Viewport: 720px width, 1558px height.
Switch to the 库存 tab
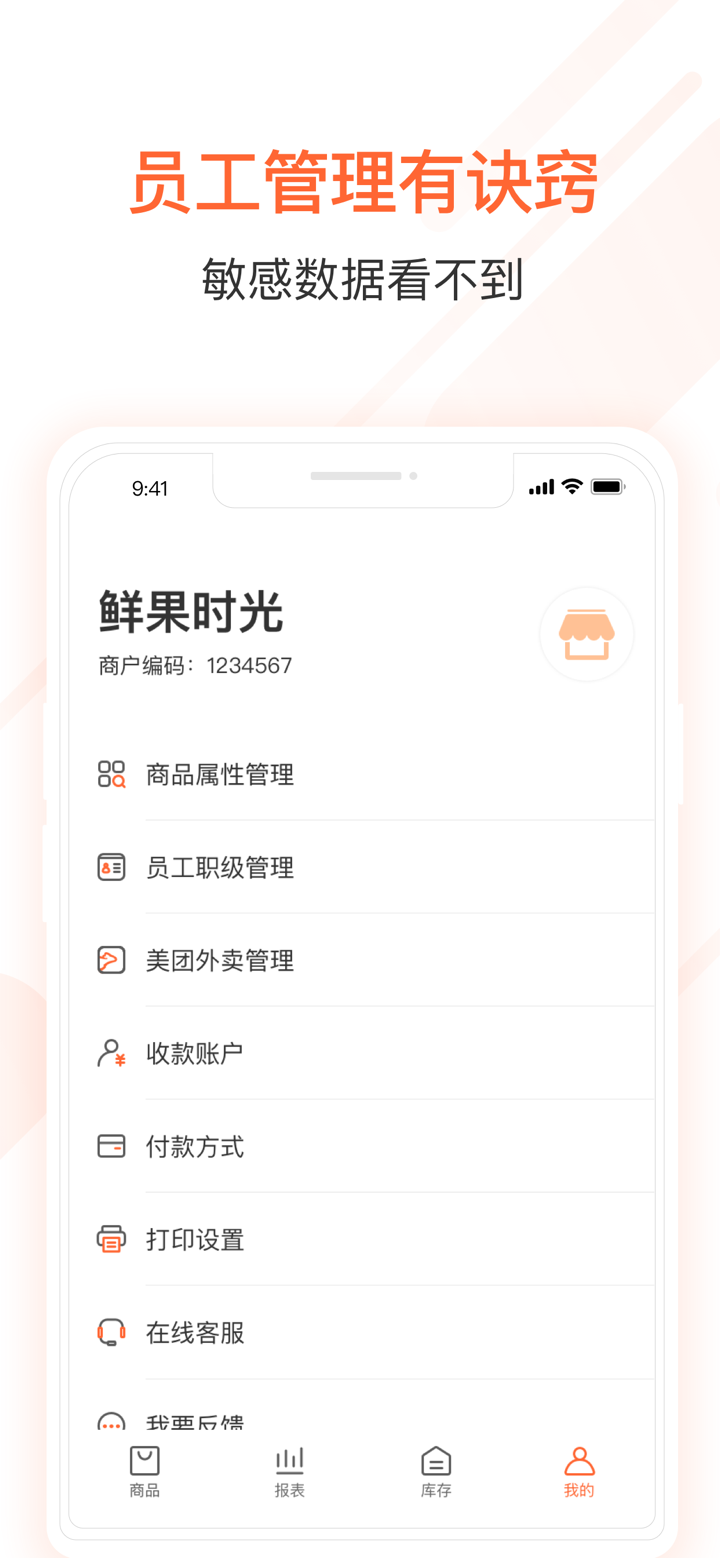(434, 1470)
